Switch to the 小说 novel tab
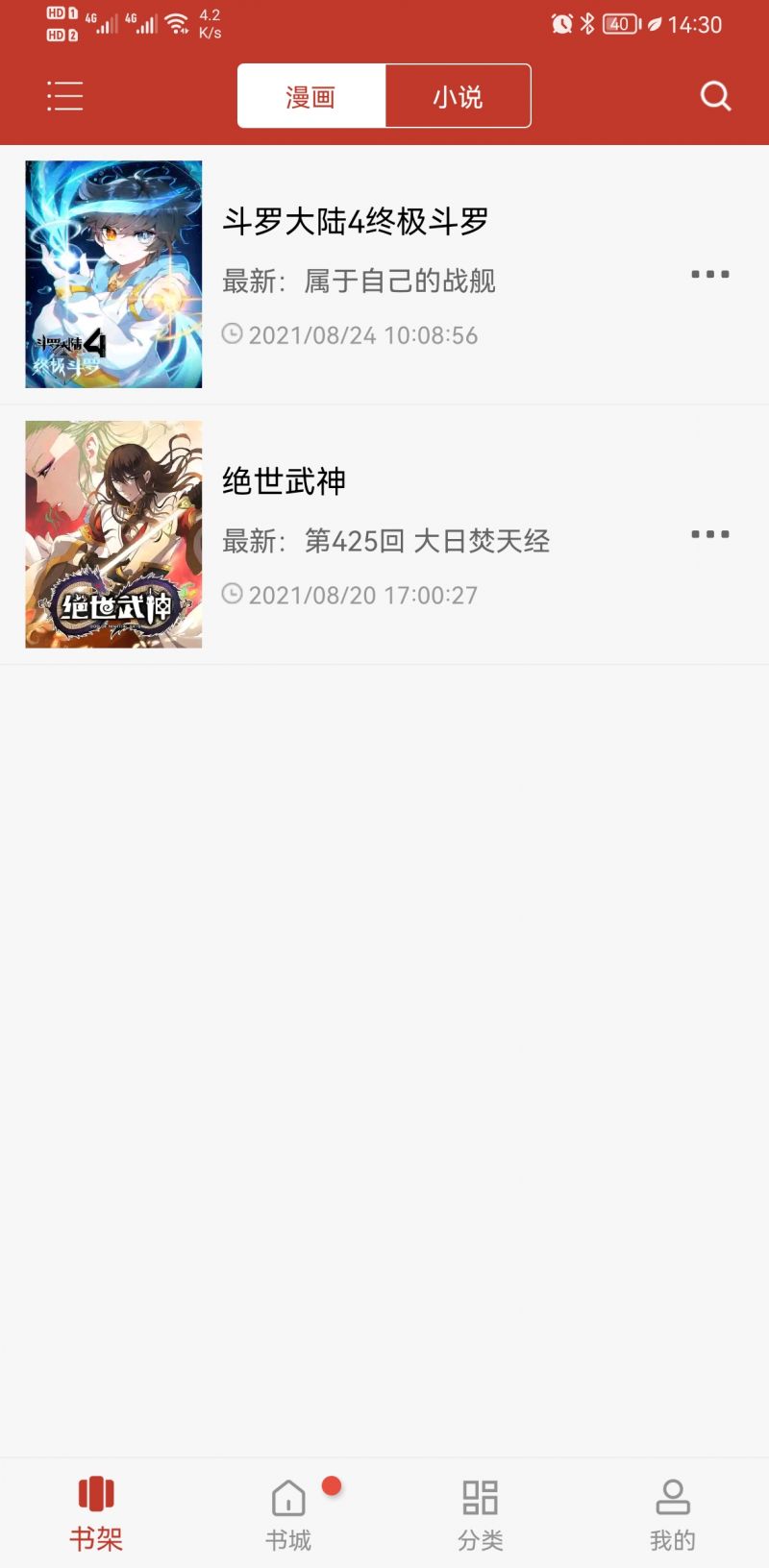The image size is (769, 1568). coord(459,95)
